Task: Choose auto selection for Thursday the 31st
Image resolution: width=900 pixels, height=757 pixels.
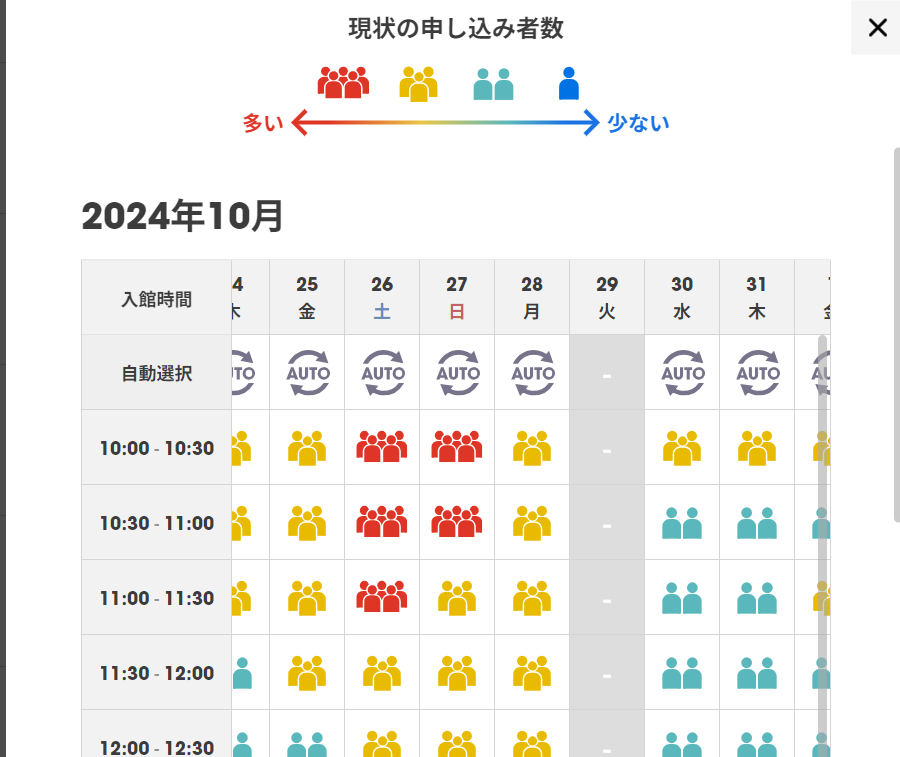Action: click(757, 372)
